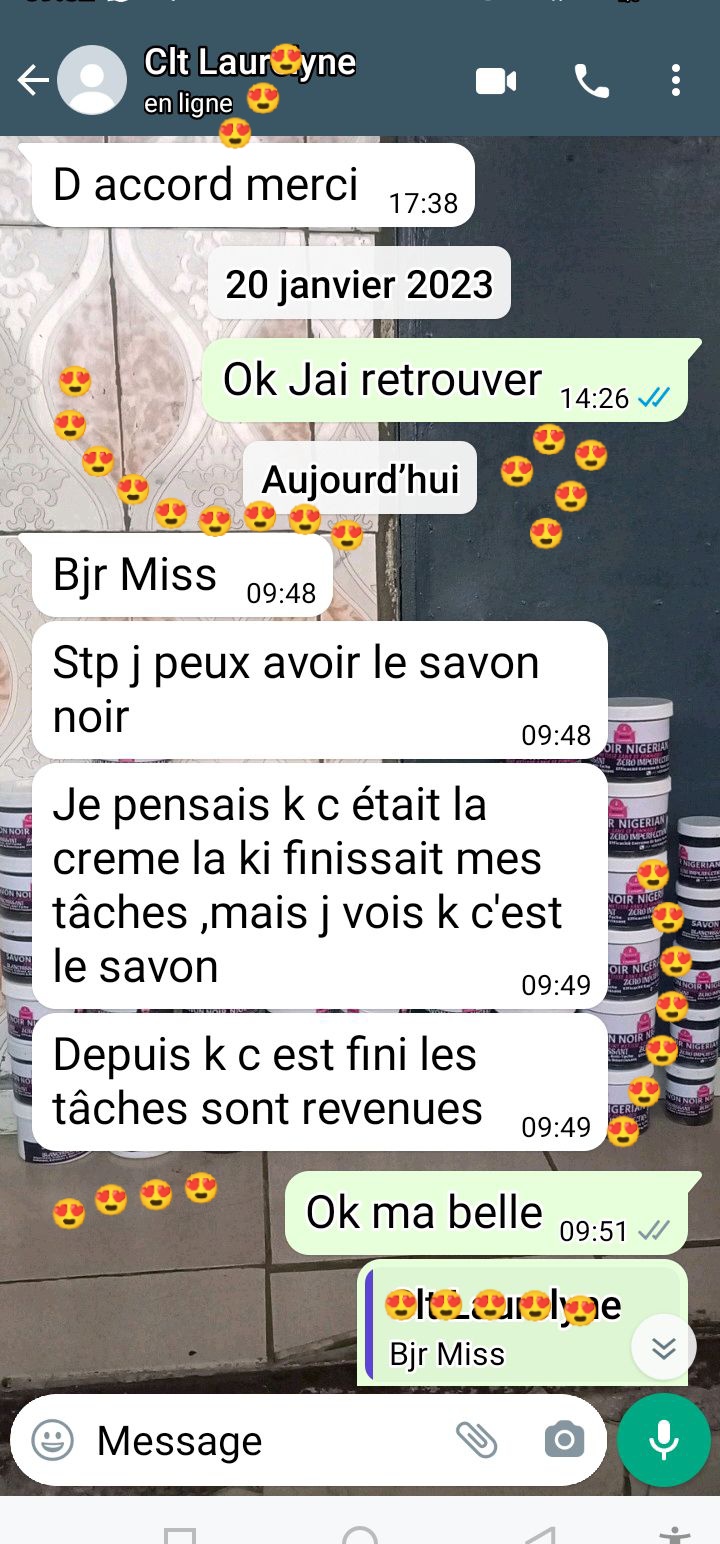Tap the quoted Bjr Miss reply
The image size is (720, 1544).
click(x=500, y=1330)
